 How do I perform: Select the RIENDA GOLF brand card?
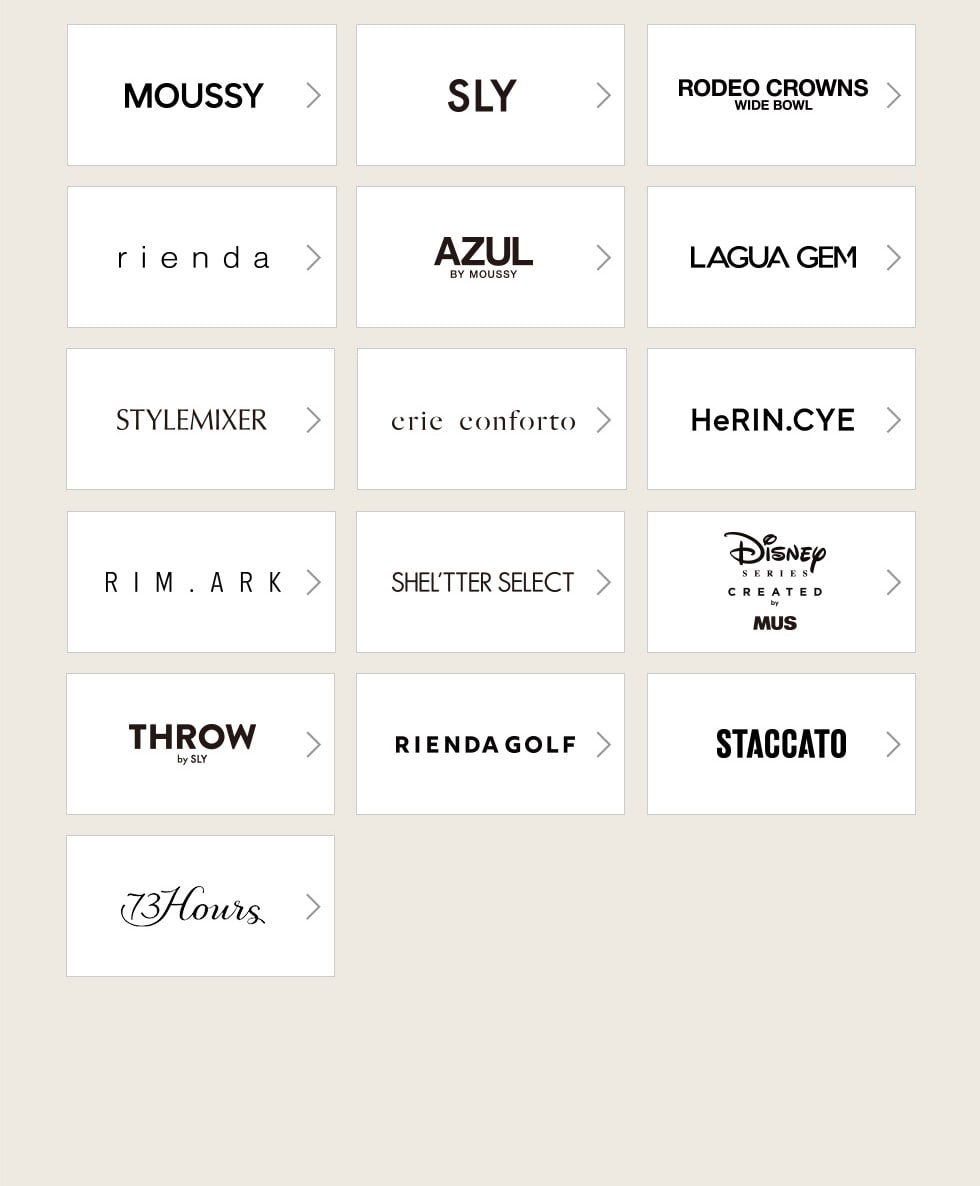click(490, 743)
